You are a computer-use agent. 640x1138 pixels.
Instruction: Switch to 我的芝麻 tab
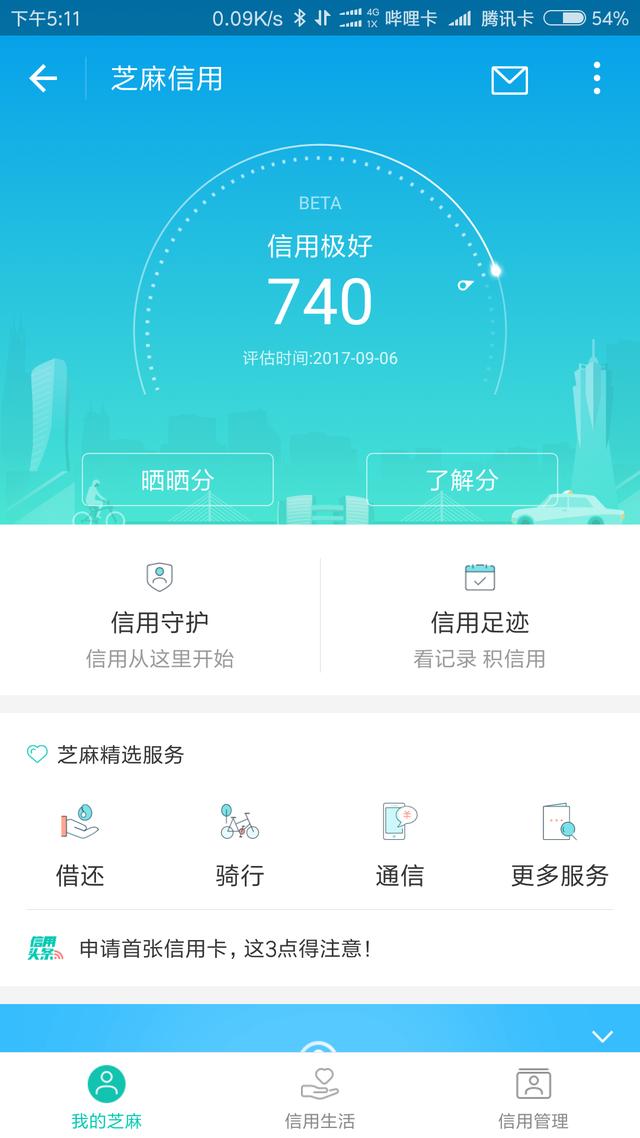coord(106,1096)
